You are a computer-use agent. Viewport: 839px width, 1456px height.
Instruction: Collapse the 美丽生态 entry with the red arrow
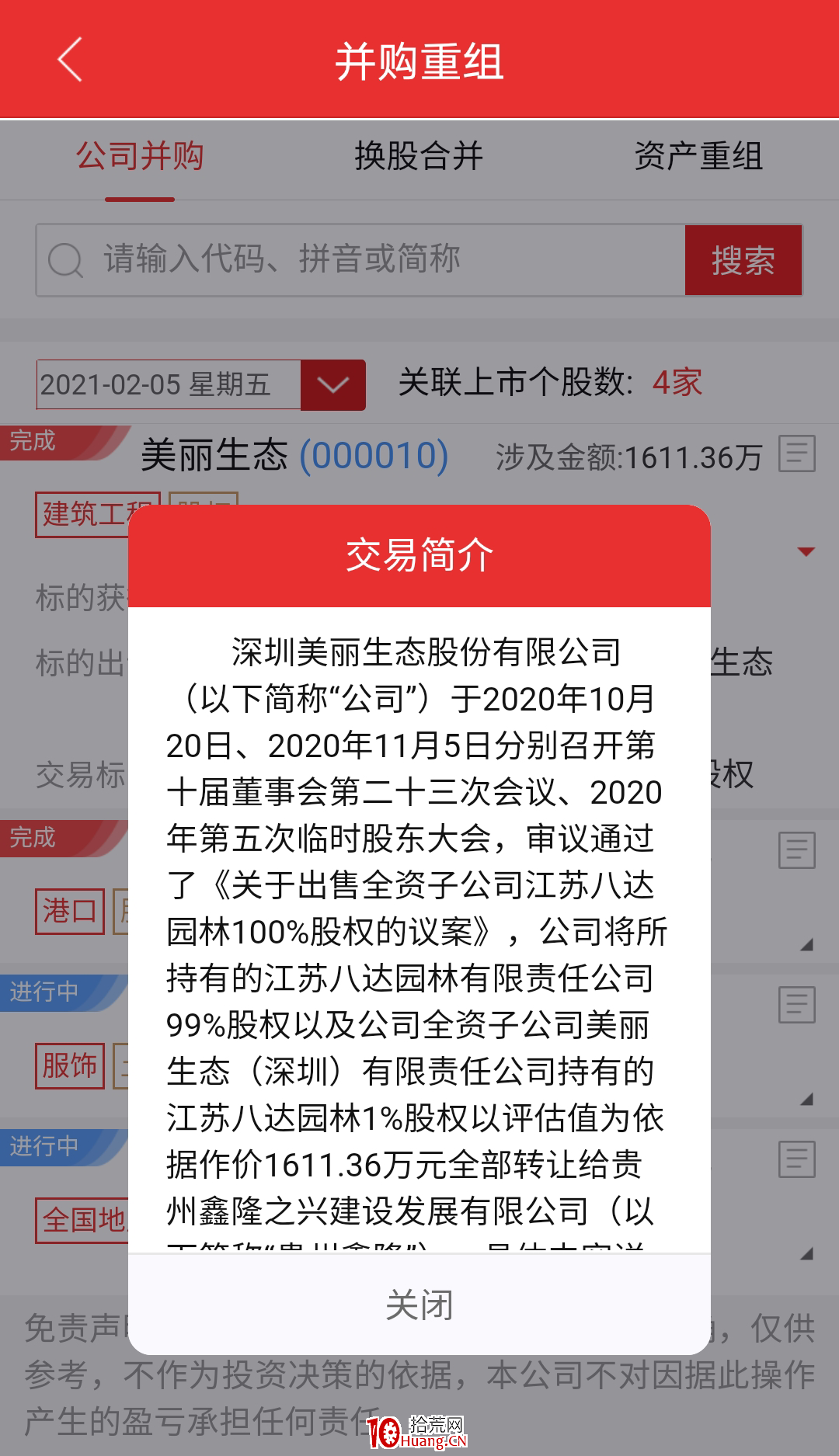tap(806, 551)
